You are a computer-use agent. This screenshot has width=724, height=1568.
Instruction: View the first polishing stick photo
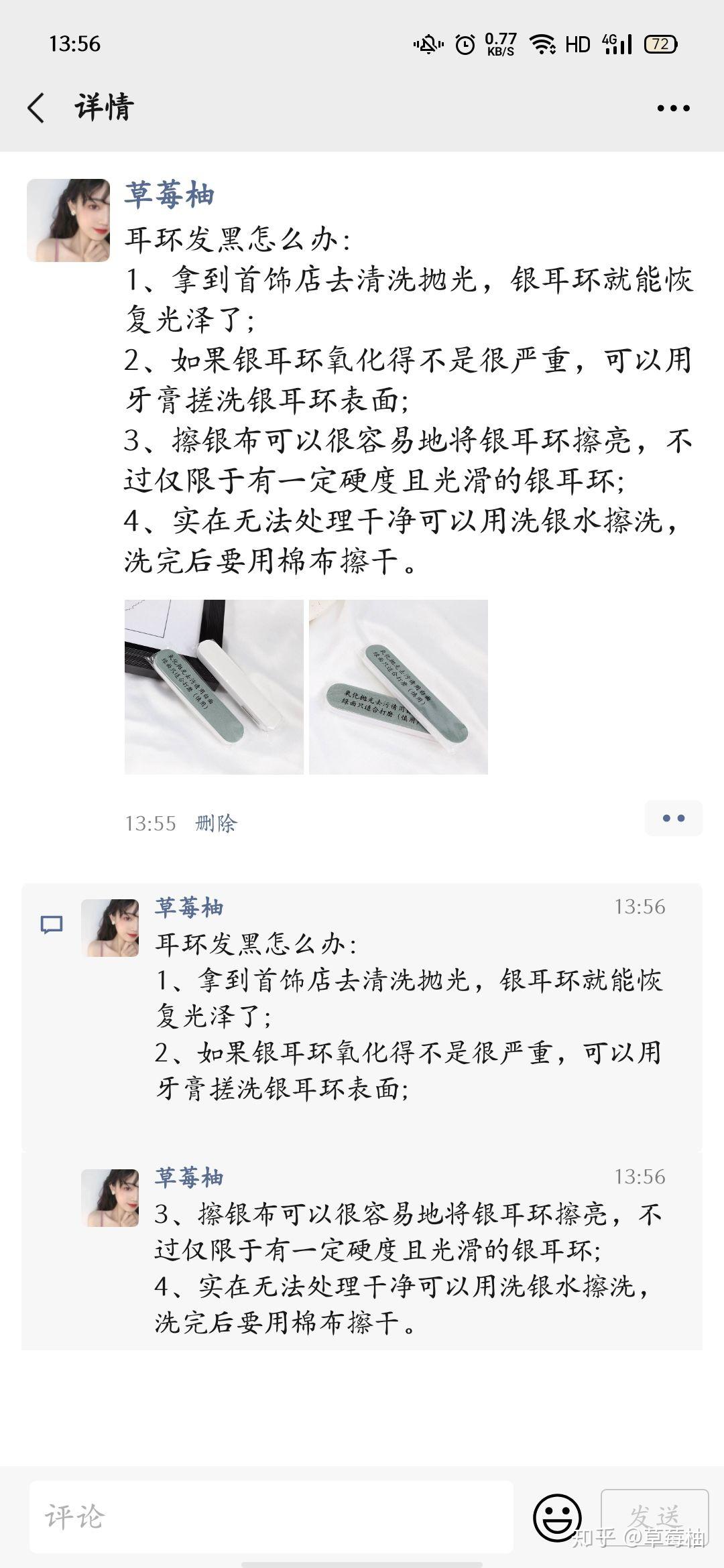(x=214, y=687)
